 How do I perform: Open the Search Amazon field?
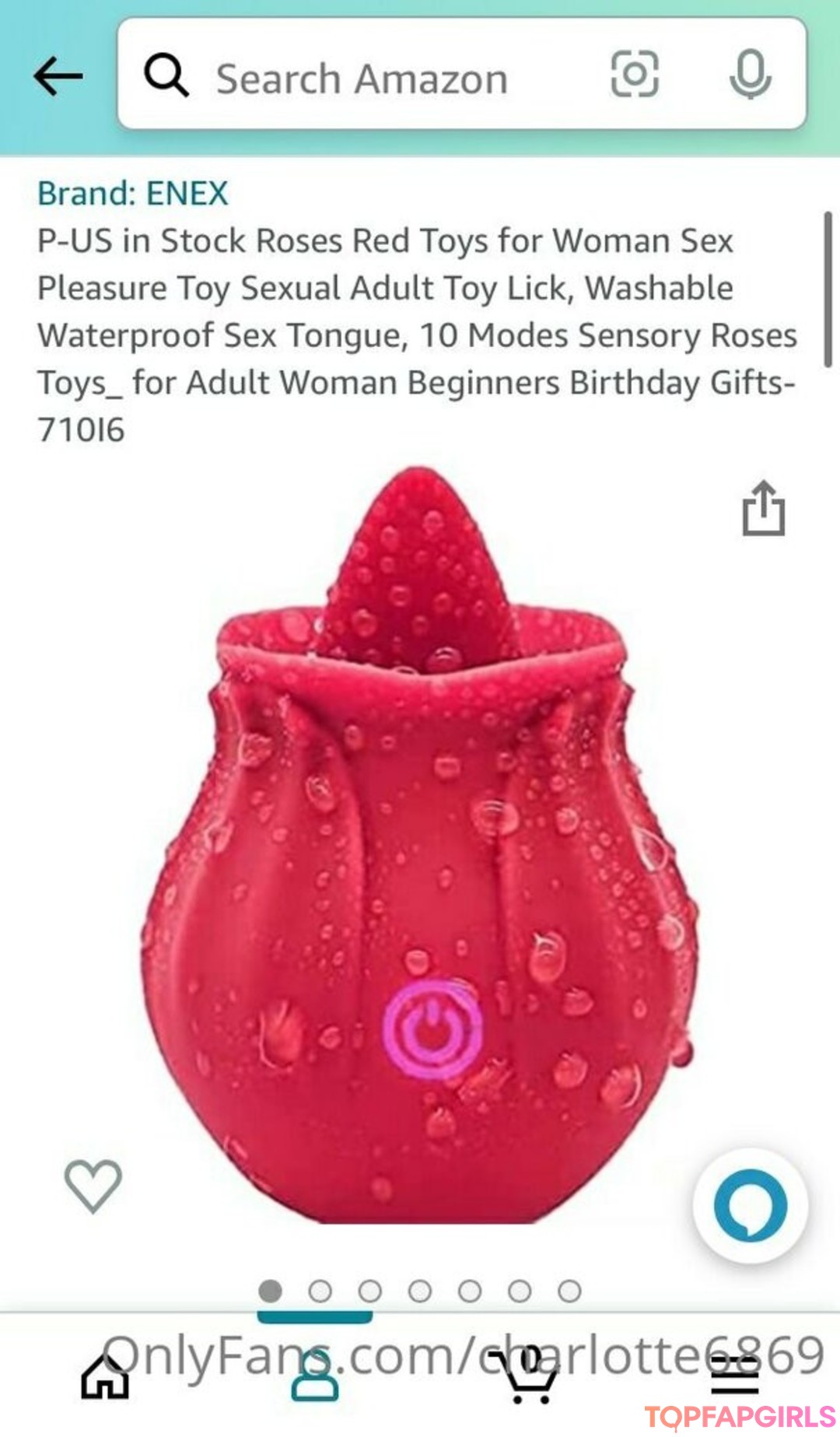click(362, 79)
